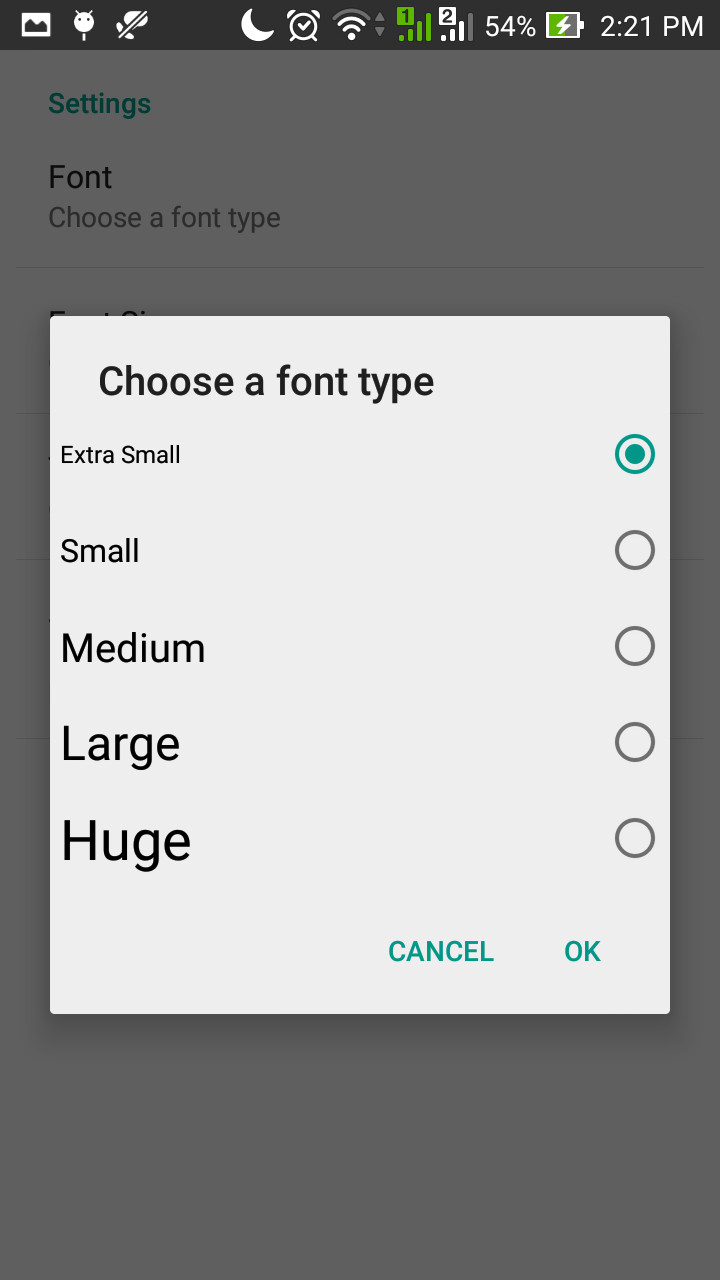Confirm selection with OK
The height and width of the screenshot is (1280, 720).
(x=582, y=951)
